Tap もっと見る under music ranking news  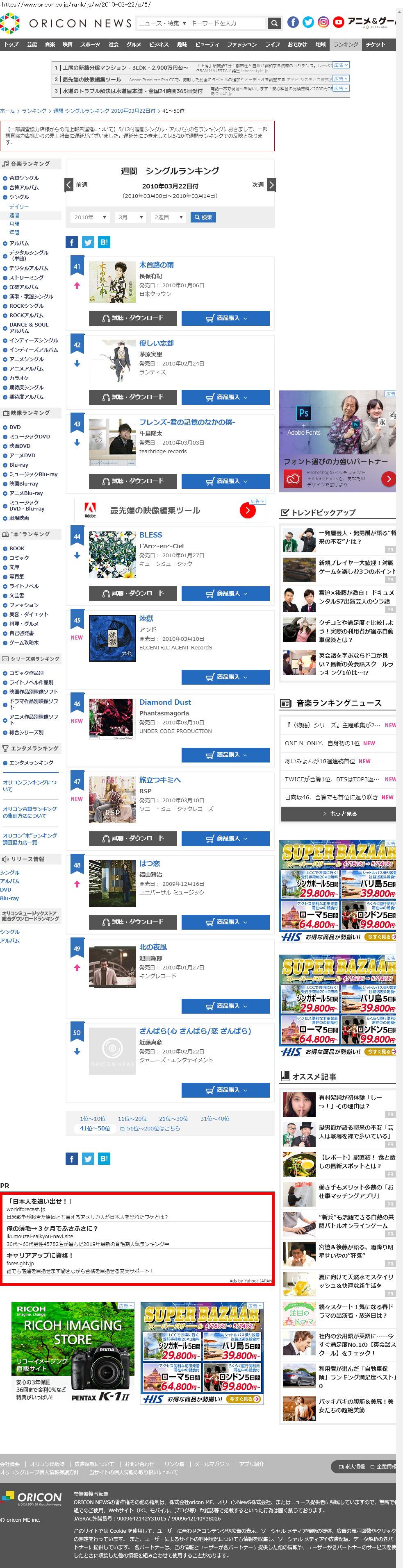pos(339,814)
